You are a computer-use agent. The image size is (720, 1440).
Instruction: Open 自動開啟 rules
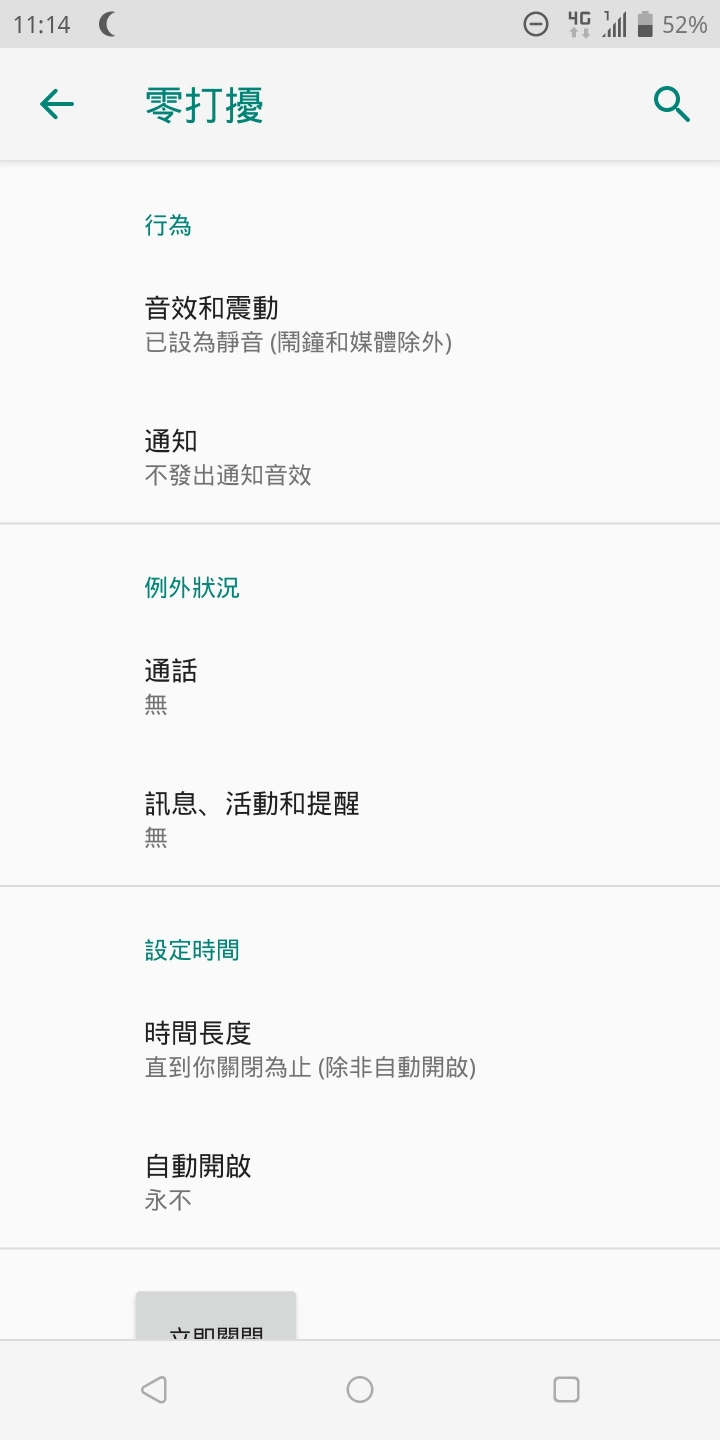[360, 1182]
